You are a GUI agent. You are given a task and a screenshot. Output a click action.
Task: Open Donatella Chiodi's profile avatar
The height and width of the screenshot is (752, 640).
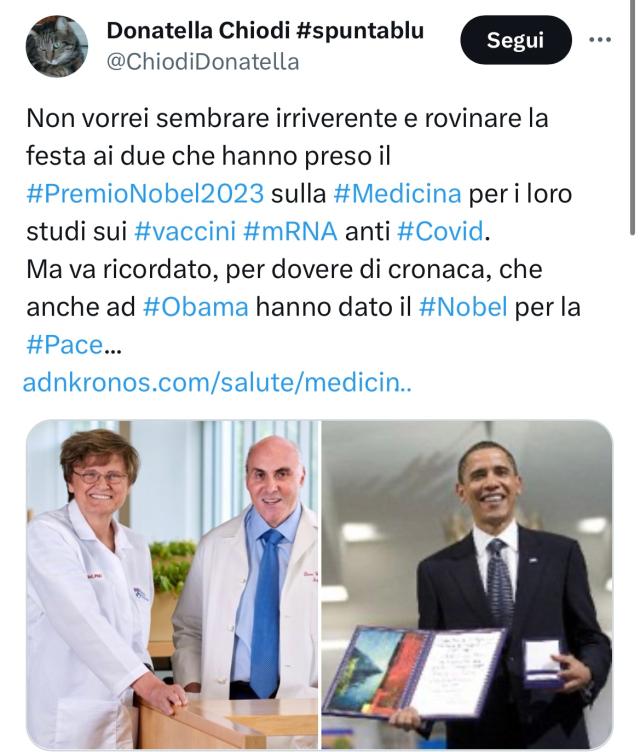[57, 46]
